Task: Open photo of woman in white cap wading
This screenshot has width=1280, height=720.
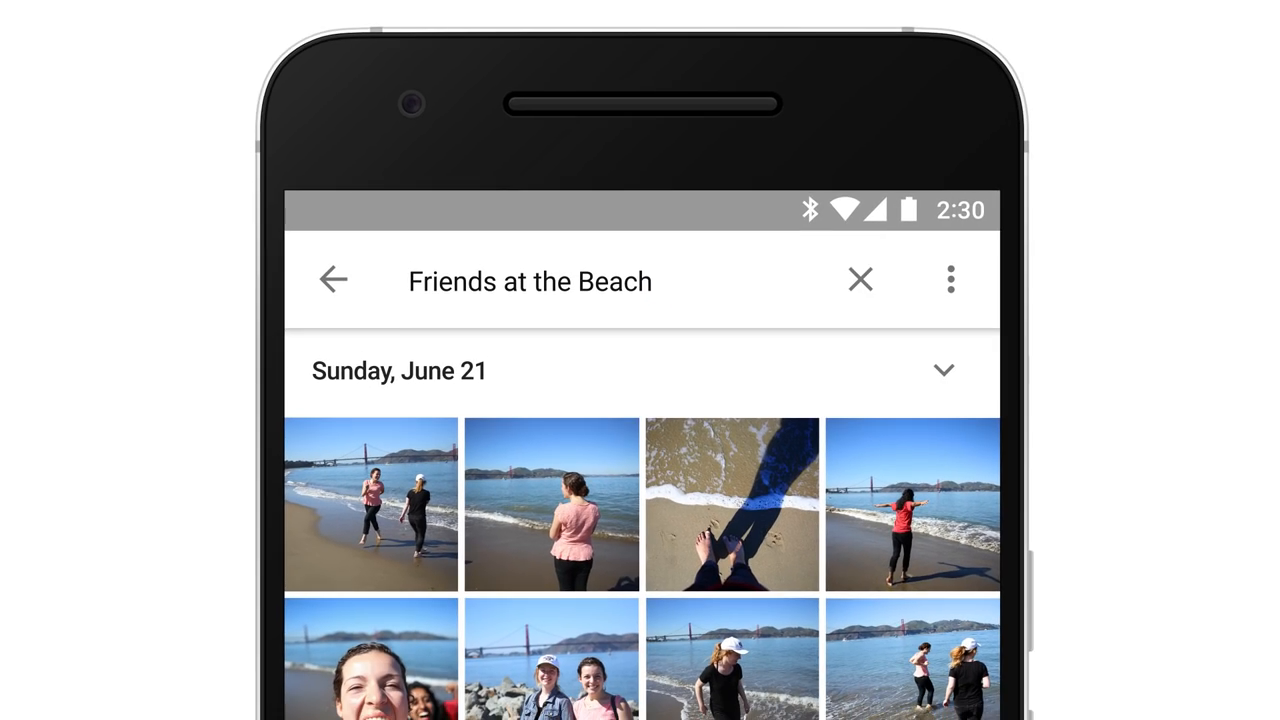Action: click(x=732, y=658)
